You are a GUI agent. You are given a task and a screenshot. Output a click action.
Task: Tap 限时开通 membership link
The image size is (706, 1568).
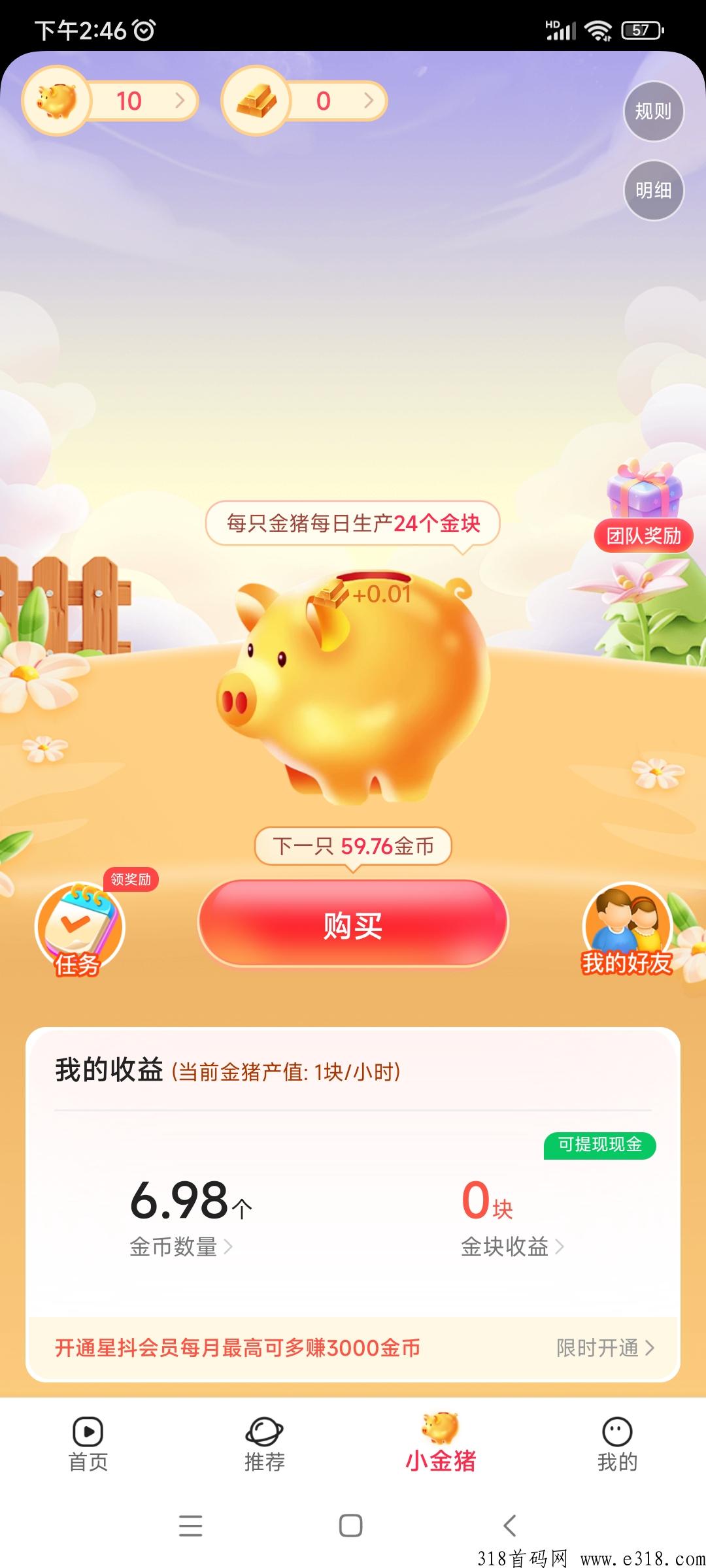[x=605, y=1348]
